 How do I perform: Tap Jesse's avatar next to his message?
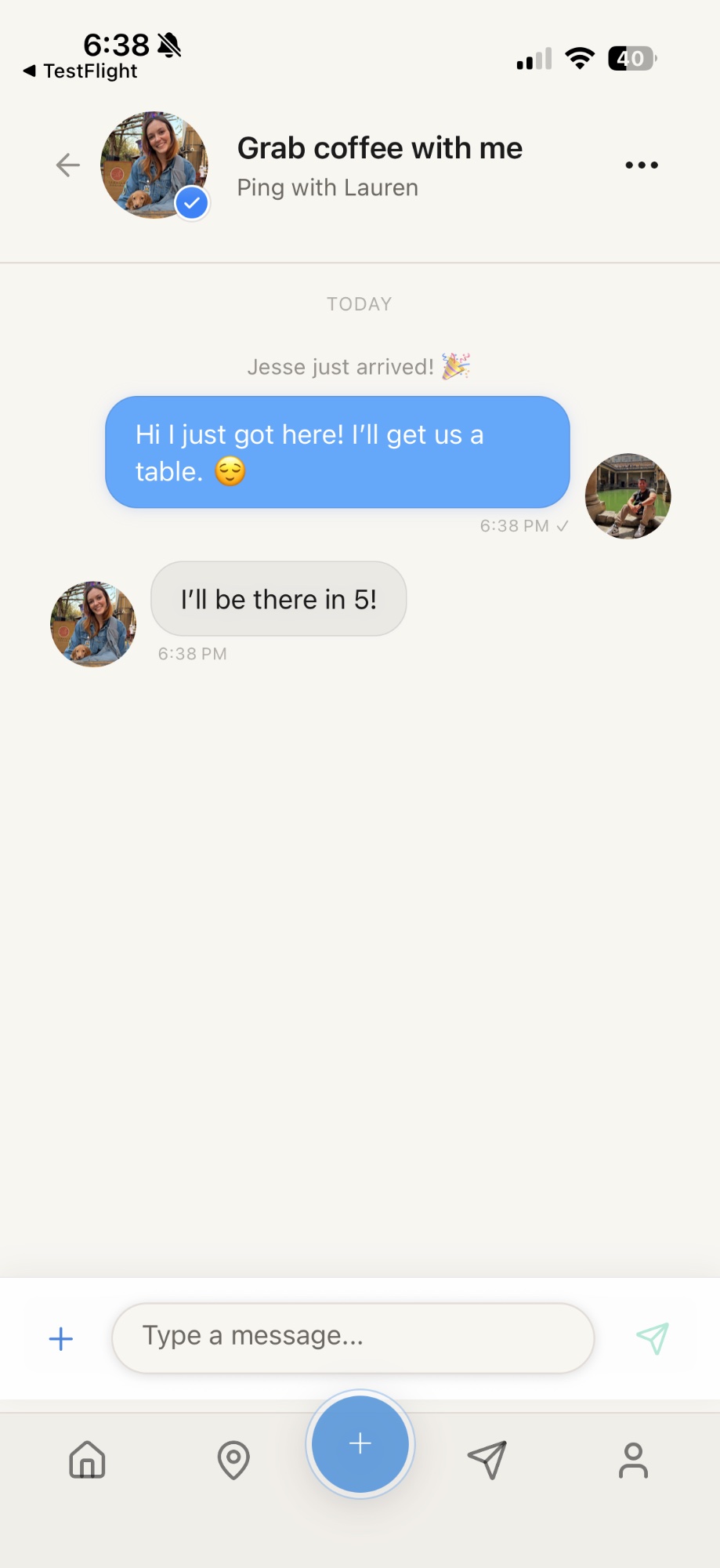[x=627, y=497]
